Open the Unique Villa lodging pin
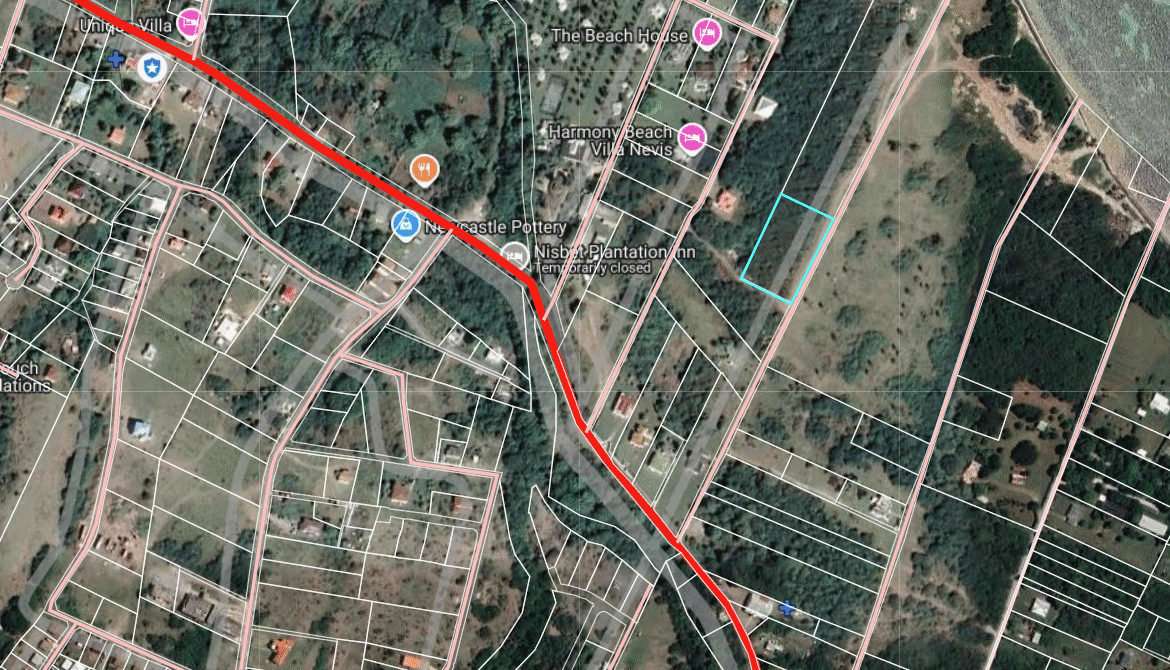Image resolution: width=1170 pixels, height=670 pixels. click(191, 21)
